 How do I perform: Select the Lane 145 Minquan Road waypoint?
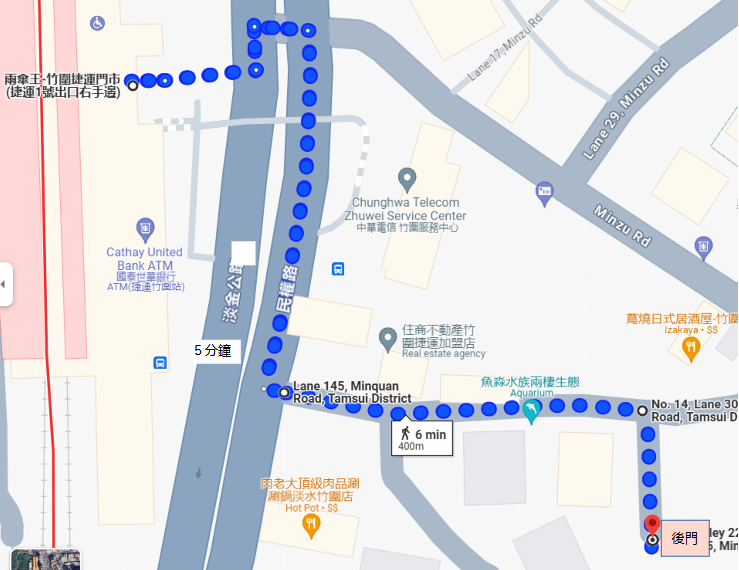click(285, 393)
